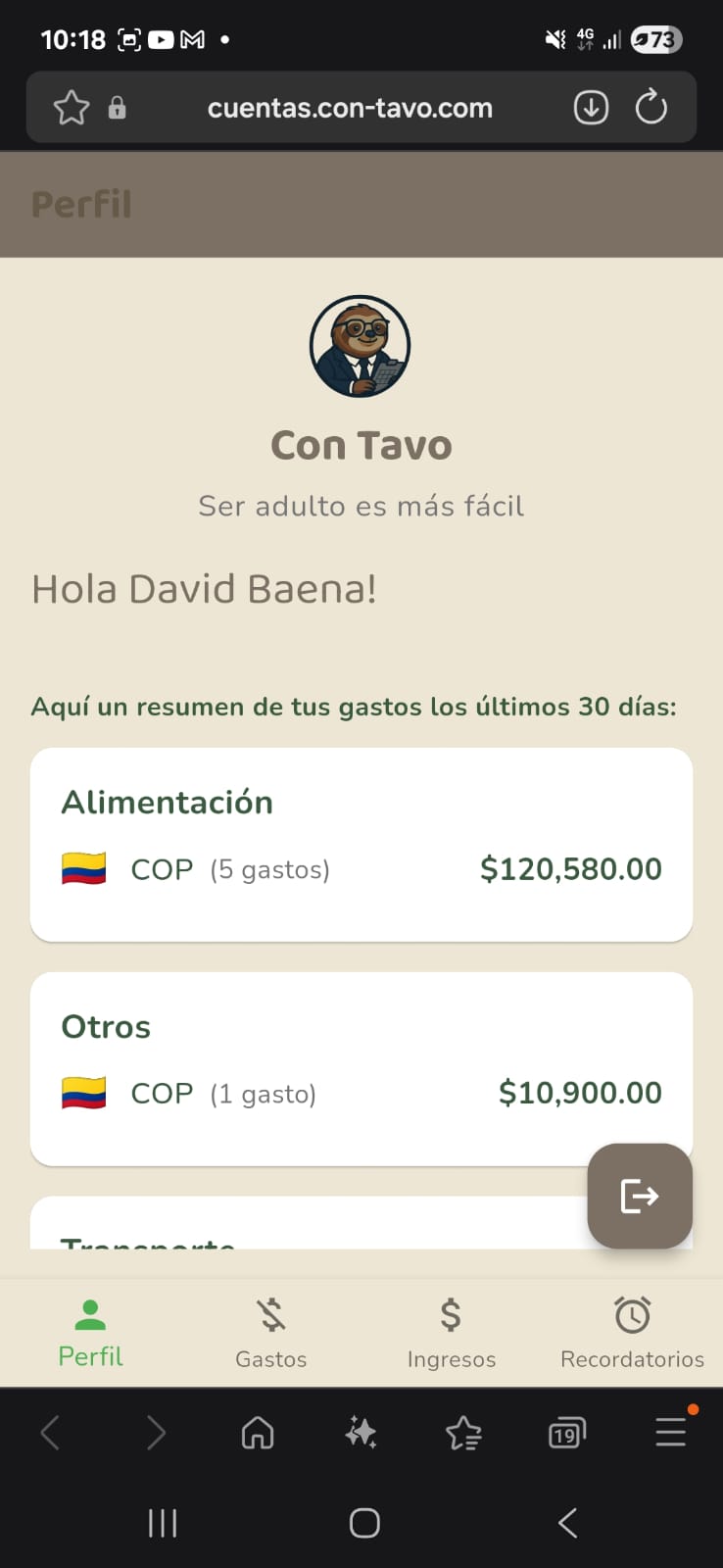Screen dimensions: 723x1568
Task: Select the Perfil tab
Action: point(90,1333)
